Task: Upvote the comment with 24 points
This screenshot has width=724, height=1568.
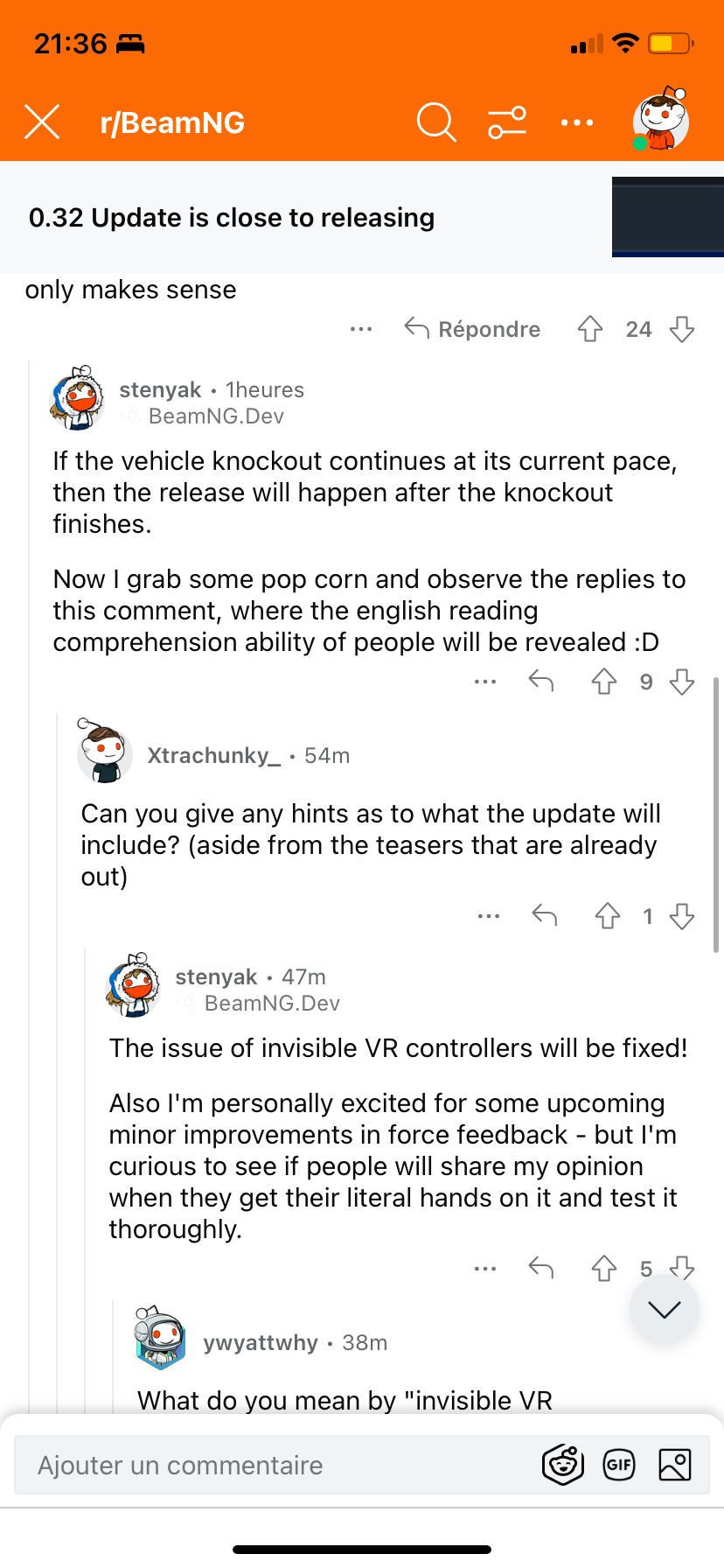Action: [590, 329]
